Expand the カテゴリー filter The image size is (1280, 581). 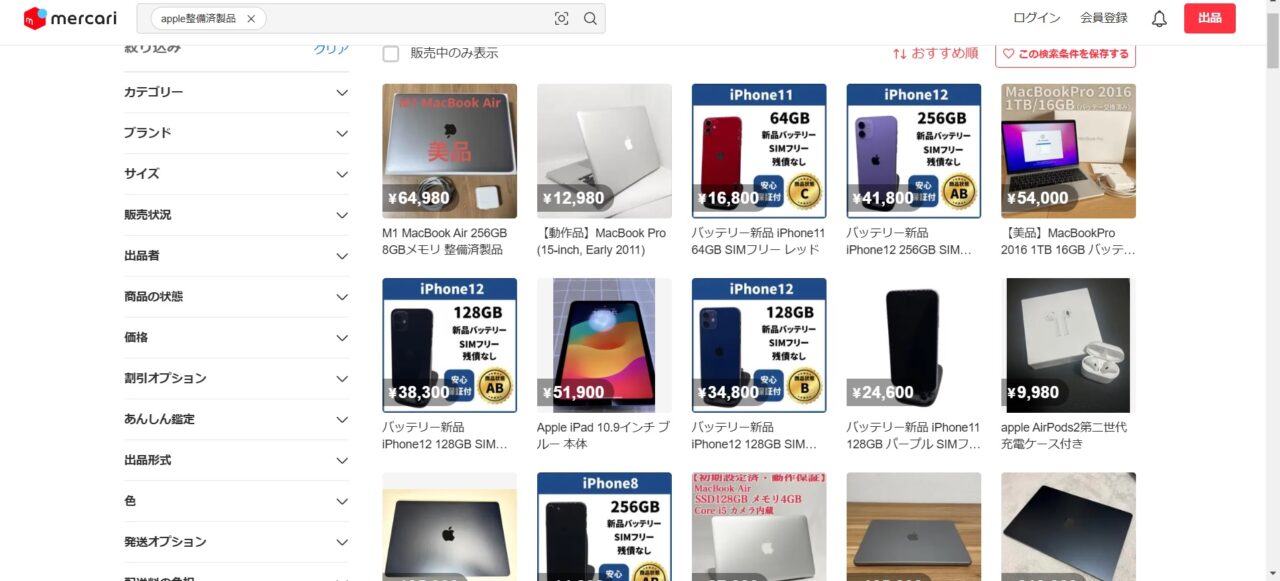236,92
